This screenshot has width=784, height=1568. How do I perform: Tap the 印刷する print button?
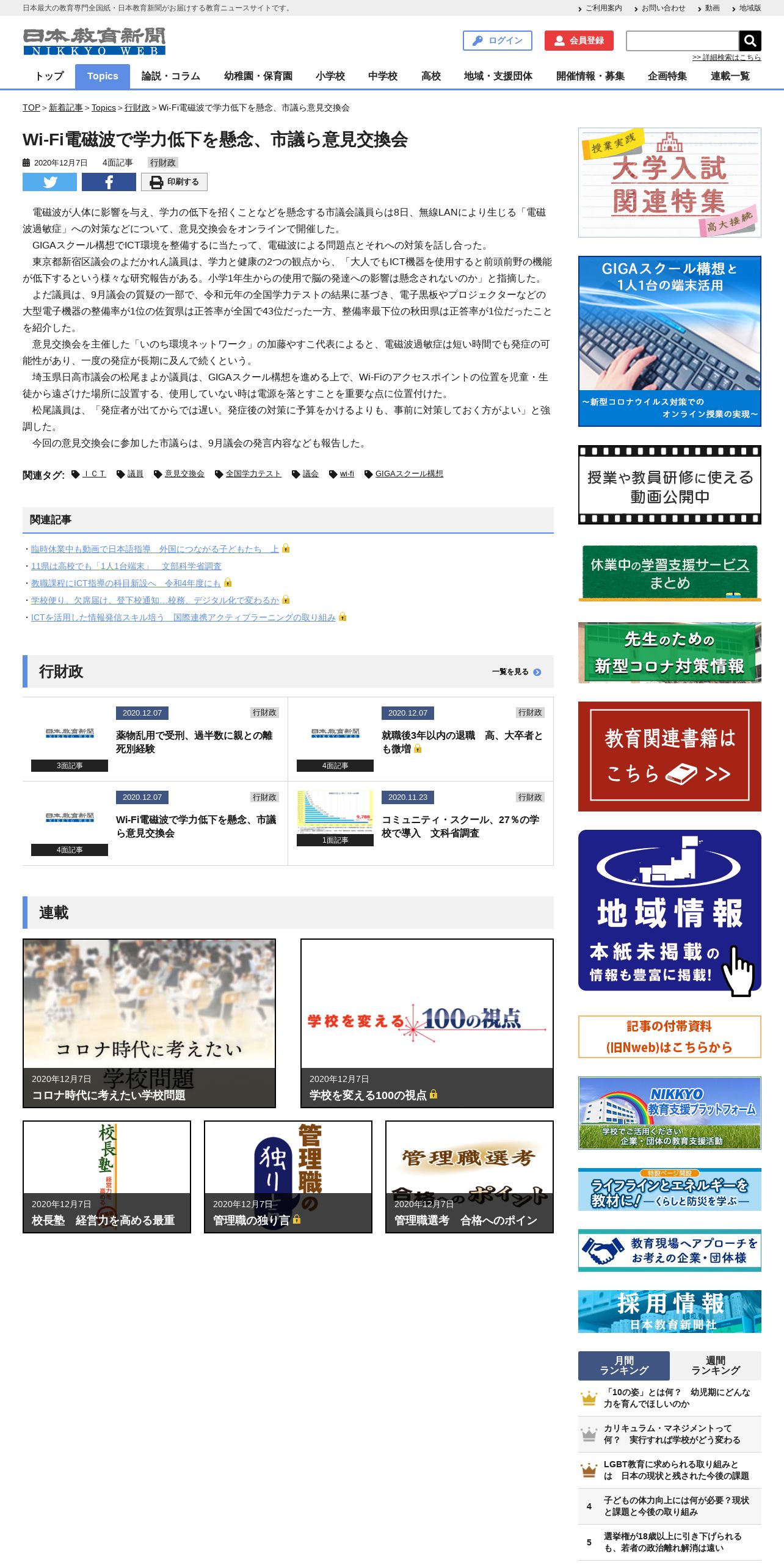[174, 182]
